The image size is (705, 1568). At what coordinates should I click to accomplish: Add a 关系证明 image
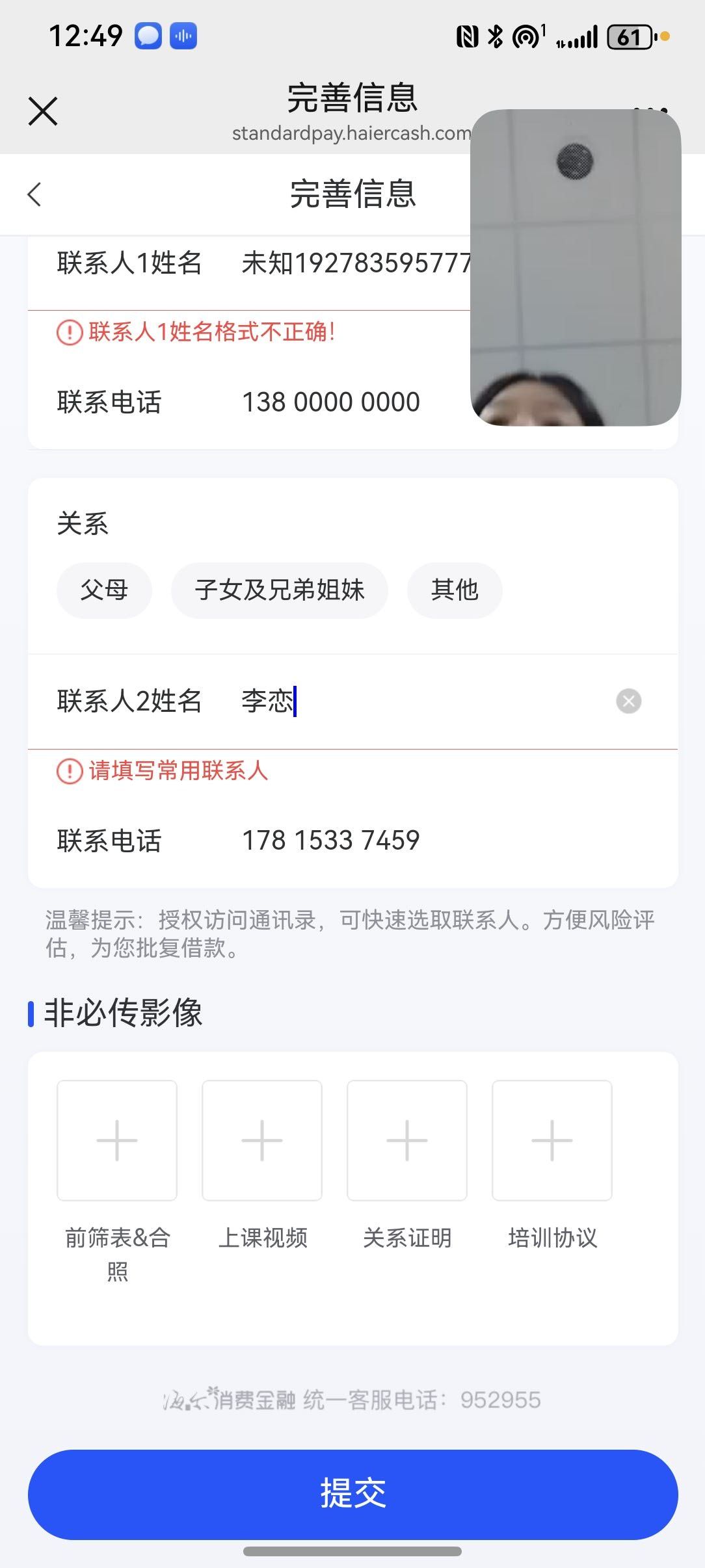(x=407, y=1140)
